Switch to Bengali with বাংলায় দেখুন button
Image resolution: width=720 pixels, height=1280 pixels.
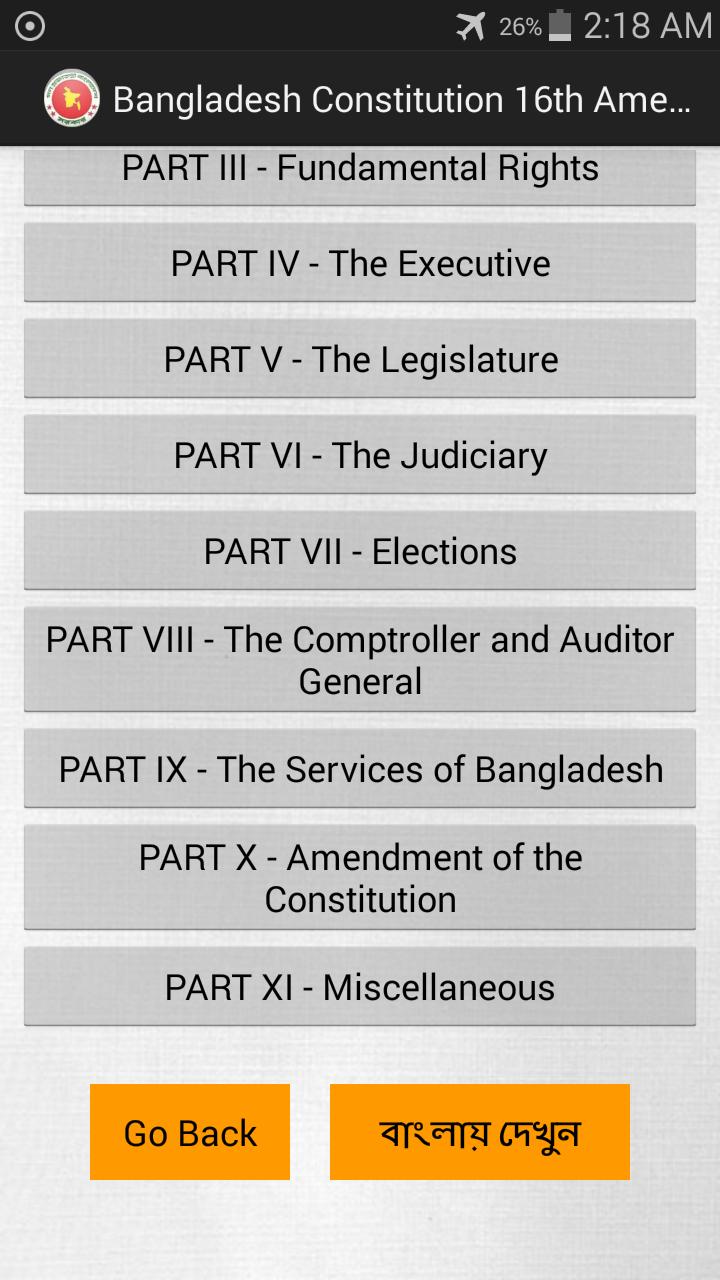[x=480, y=1131]
